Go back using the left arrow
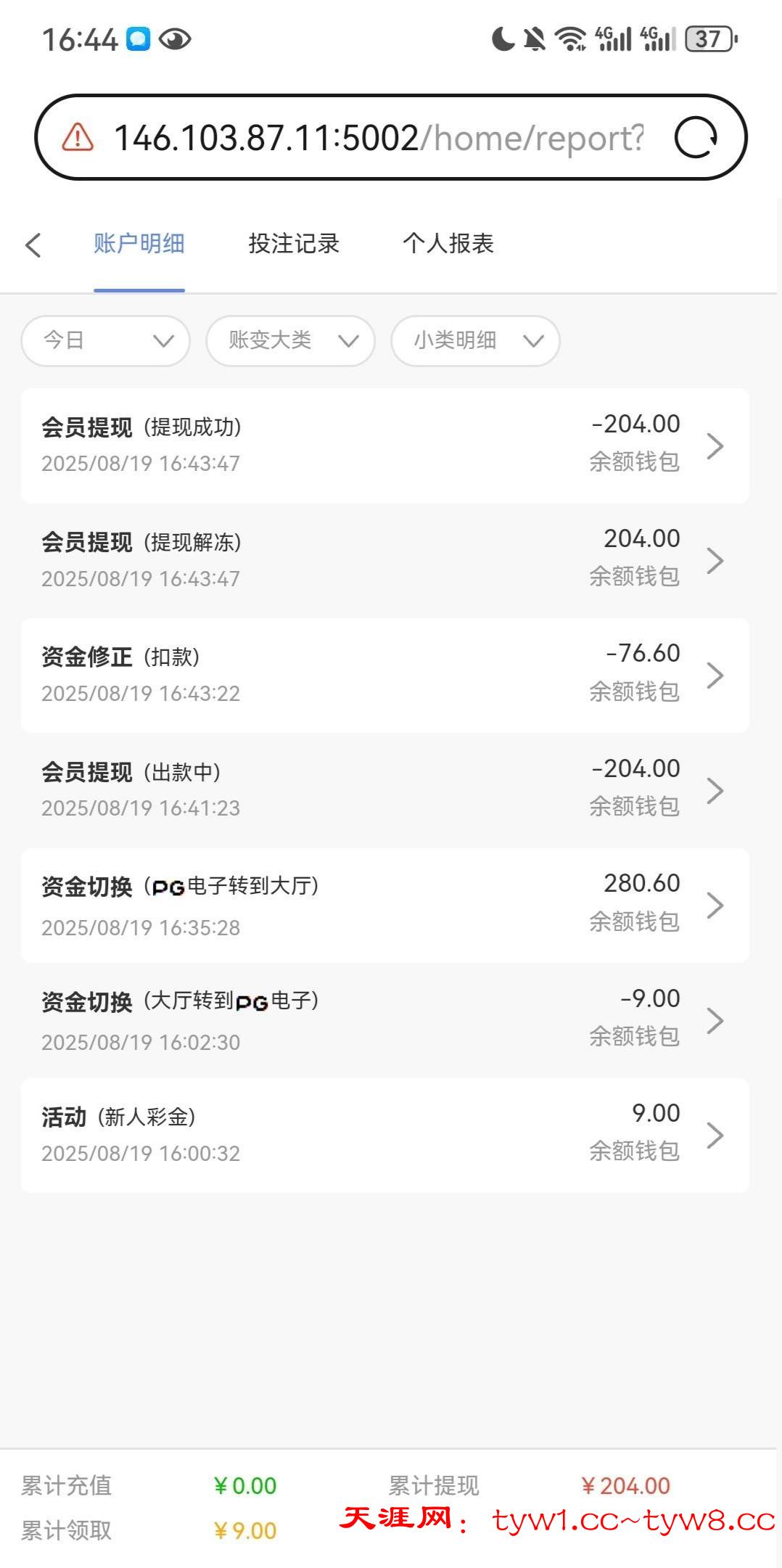The image size is (782, 1568). [33, 245]
